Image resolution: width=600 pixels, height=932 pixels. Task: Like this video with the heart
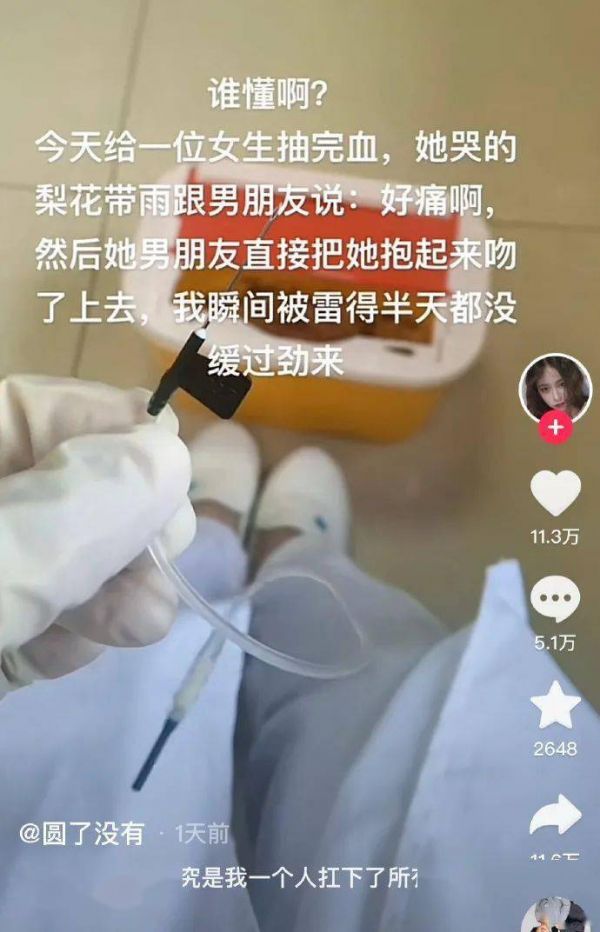(555, 493)
